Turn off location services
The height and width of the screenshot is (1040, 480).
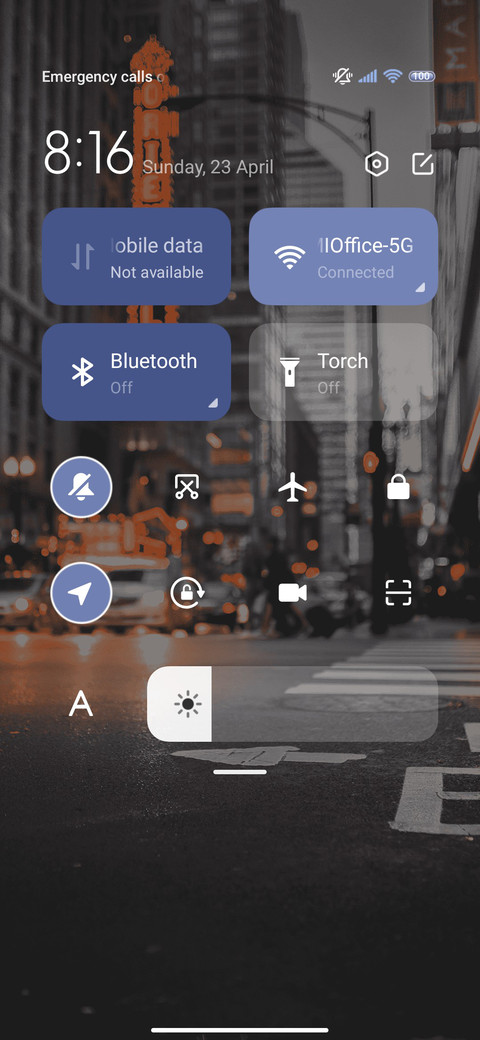point(82,593)
